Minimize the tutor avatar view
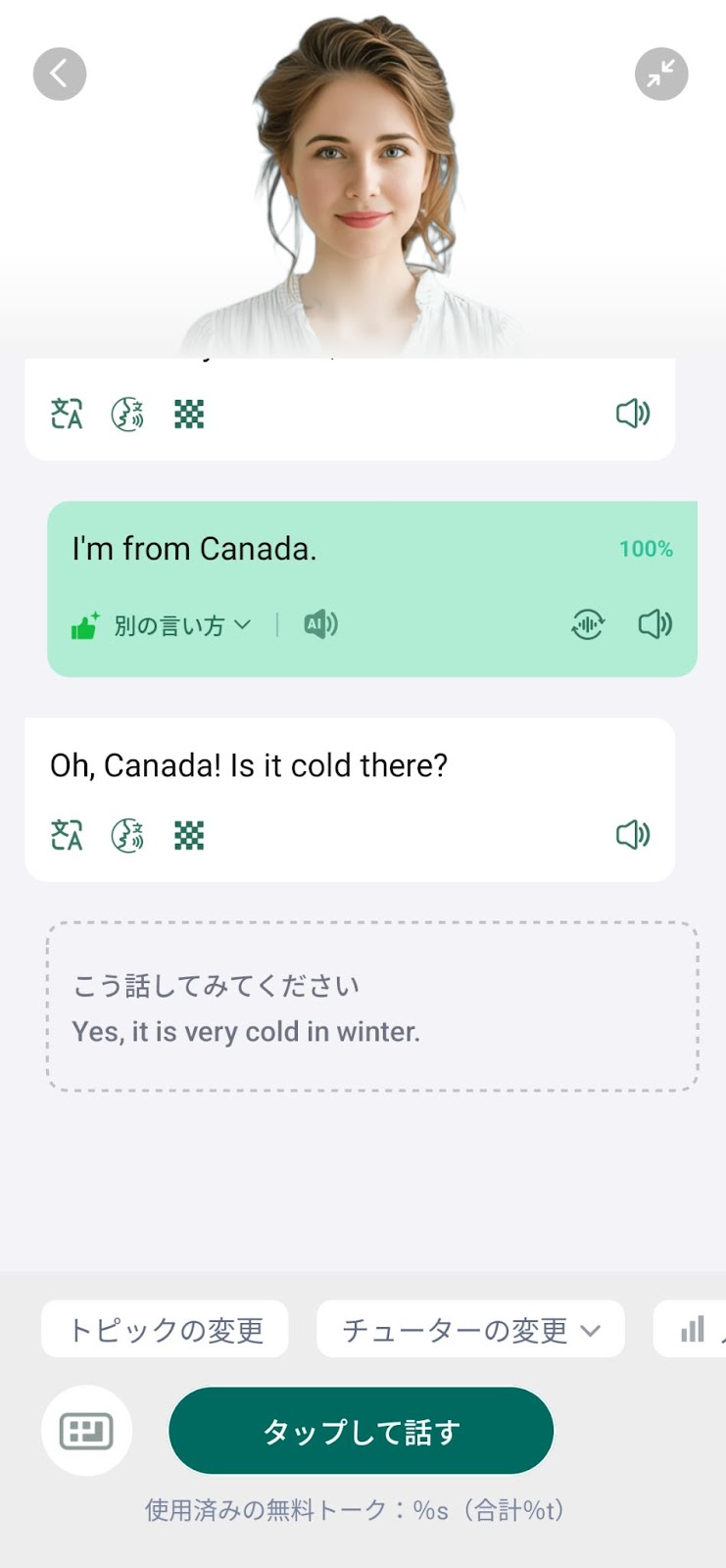 pyautogui.click(x=661, y=73)
